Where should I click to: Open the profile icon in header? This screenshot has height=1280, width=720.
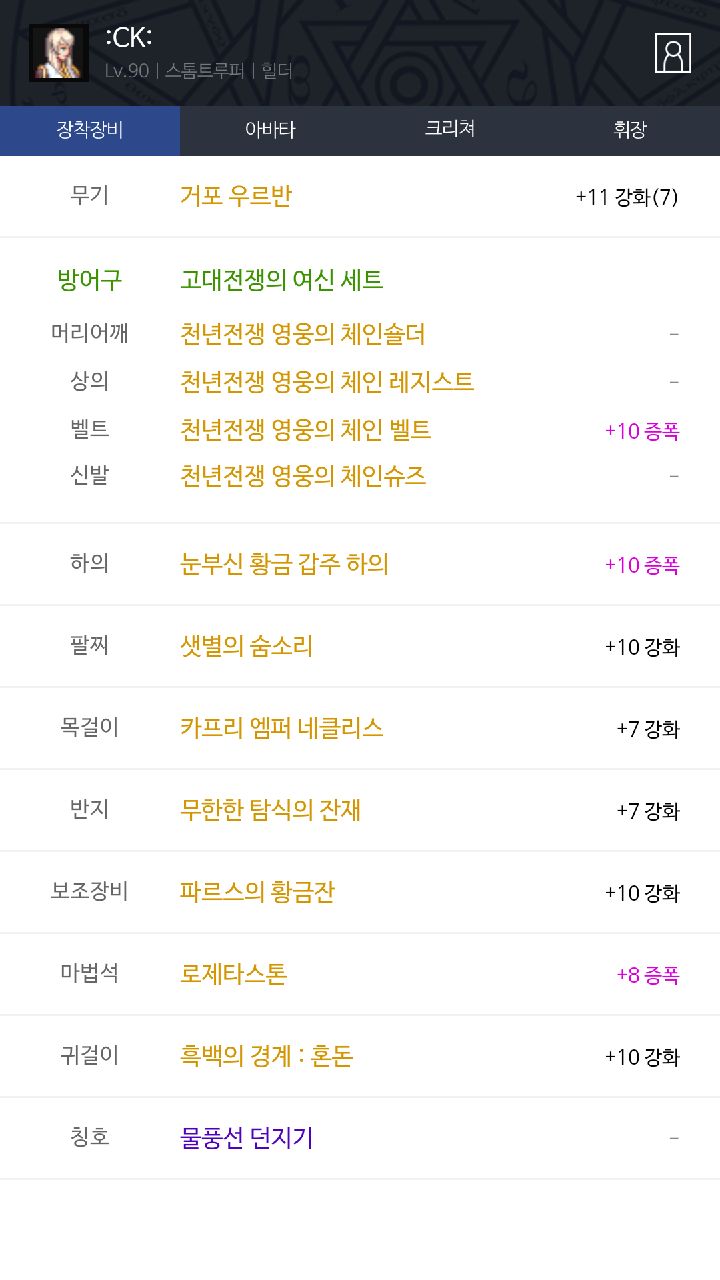point(673,53)
